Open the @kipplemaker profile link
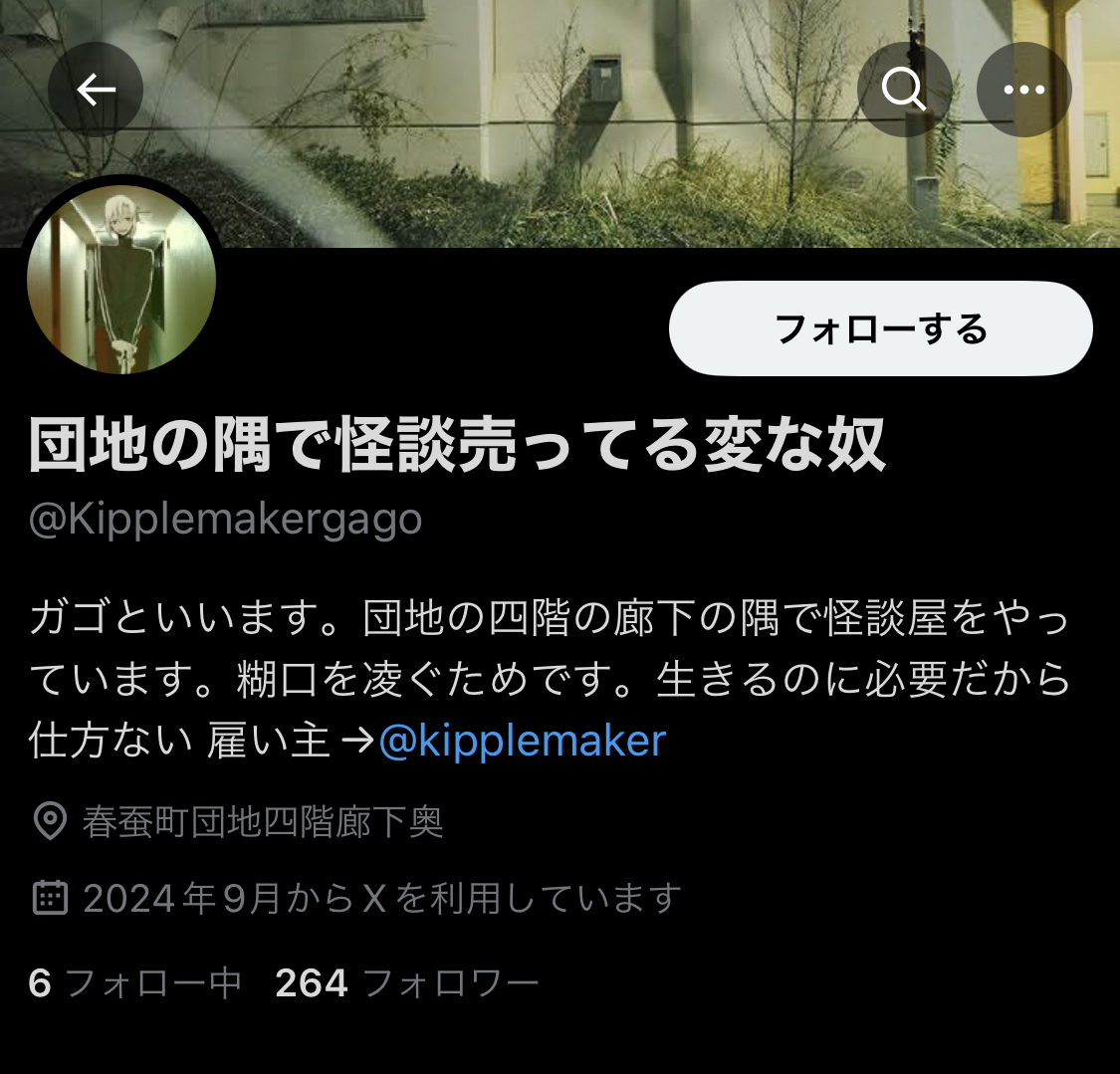This screenshot has width=1120, height=1074. 522,742
